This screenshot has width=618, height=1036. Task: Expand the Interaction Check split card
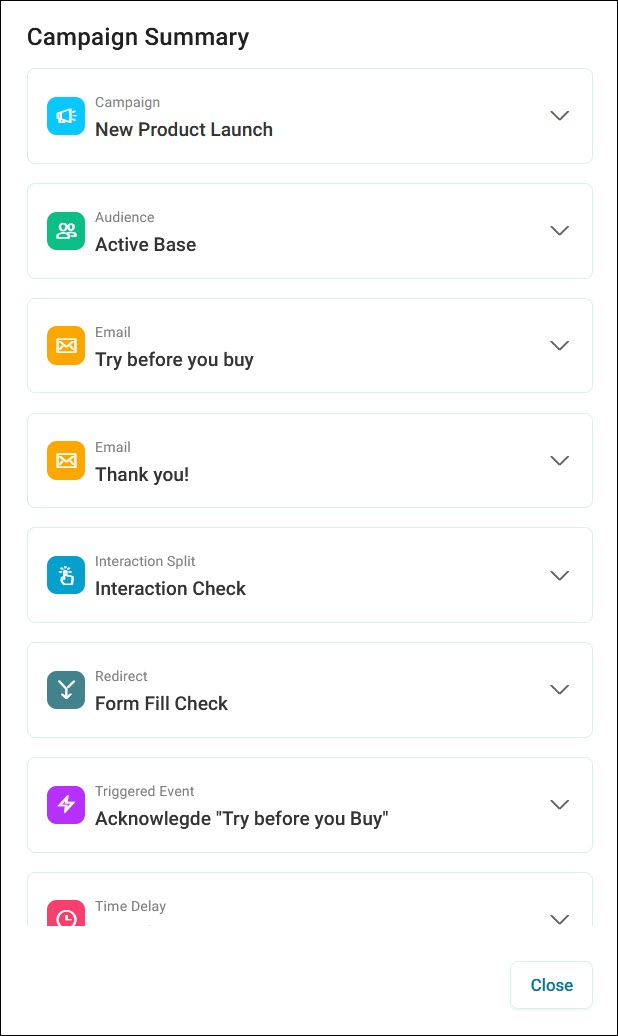click(x=559, y=575)
